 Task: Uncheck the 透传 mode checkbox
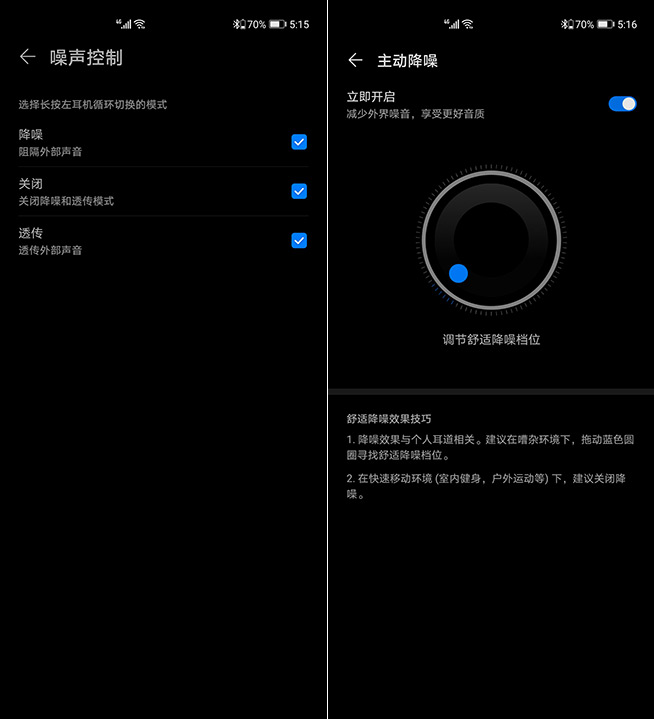coord(299,240)
